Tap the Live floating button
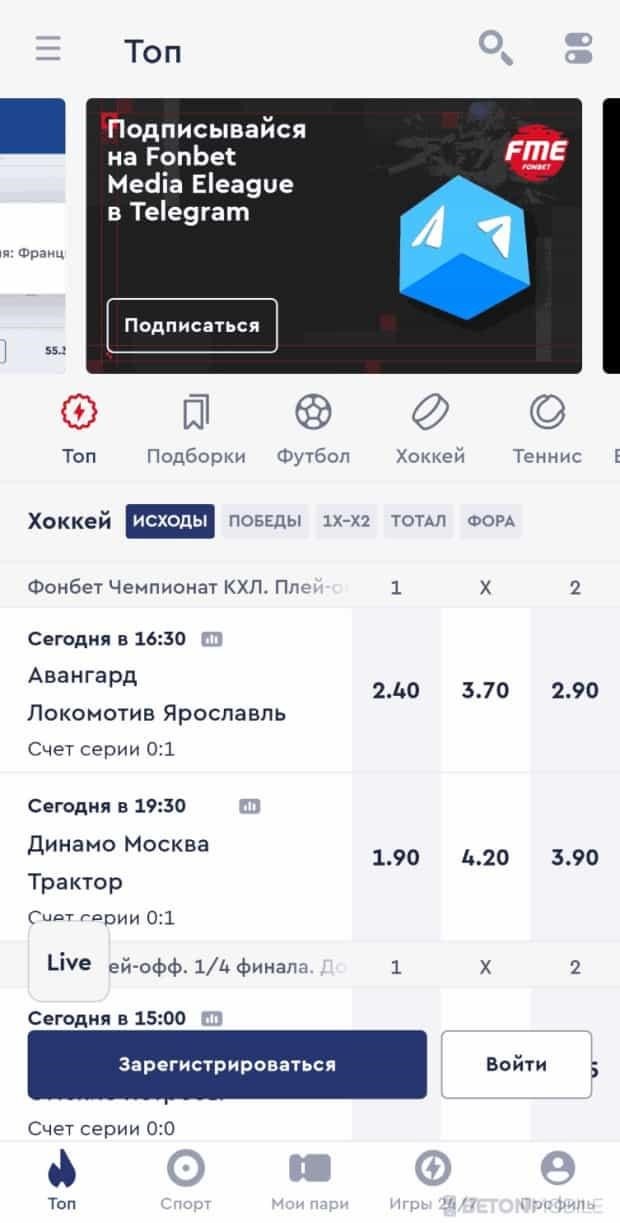The height and width of the screenshot is (1223, 620). point(69,962)
